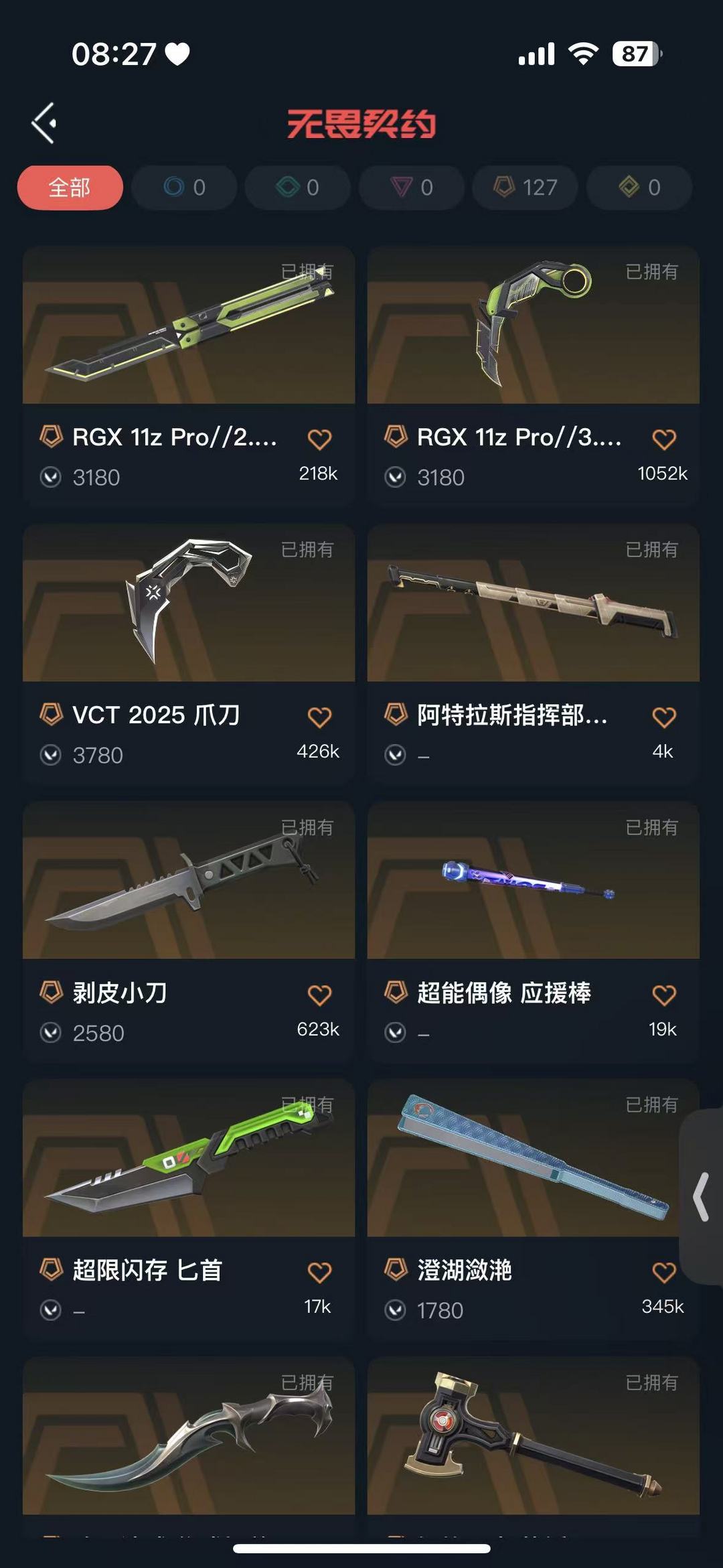This screenshot has width=723, height=1568.
Task: Select the yellow diamond tier filter chip
Action: click(x=639, y=188)
